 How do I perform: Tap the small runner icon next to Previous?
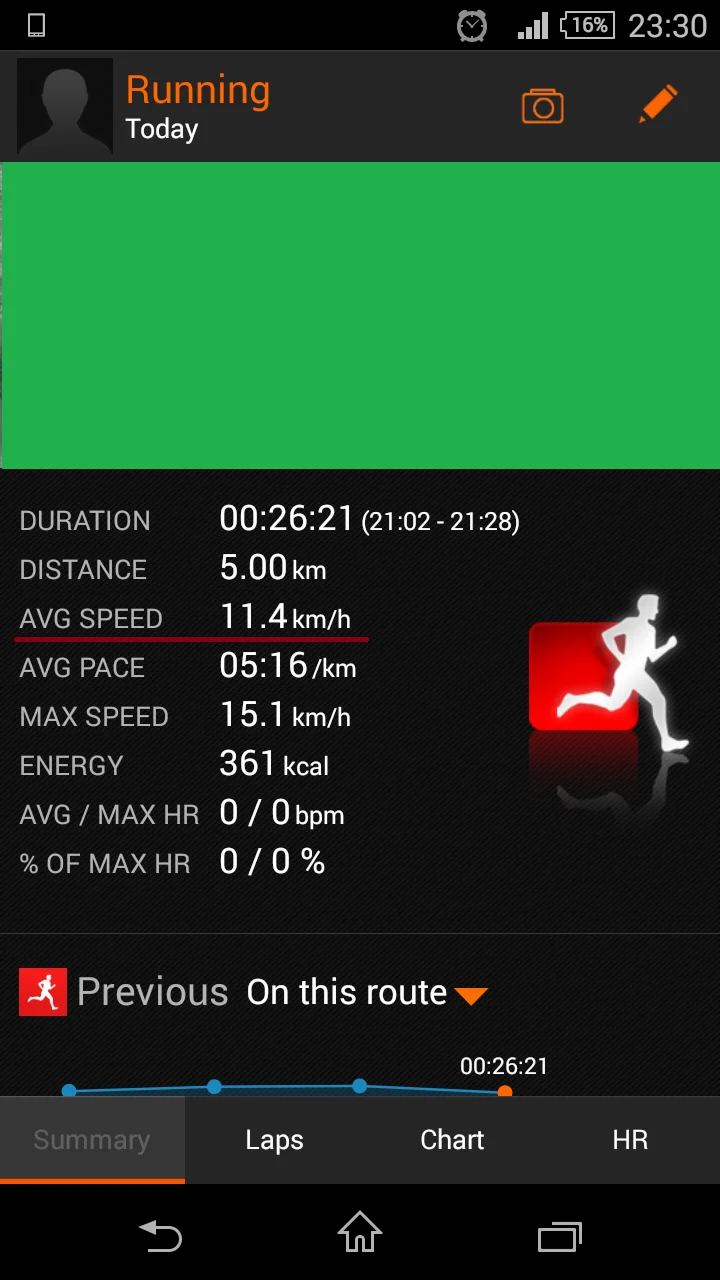tap(41, 991)
